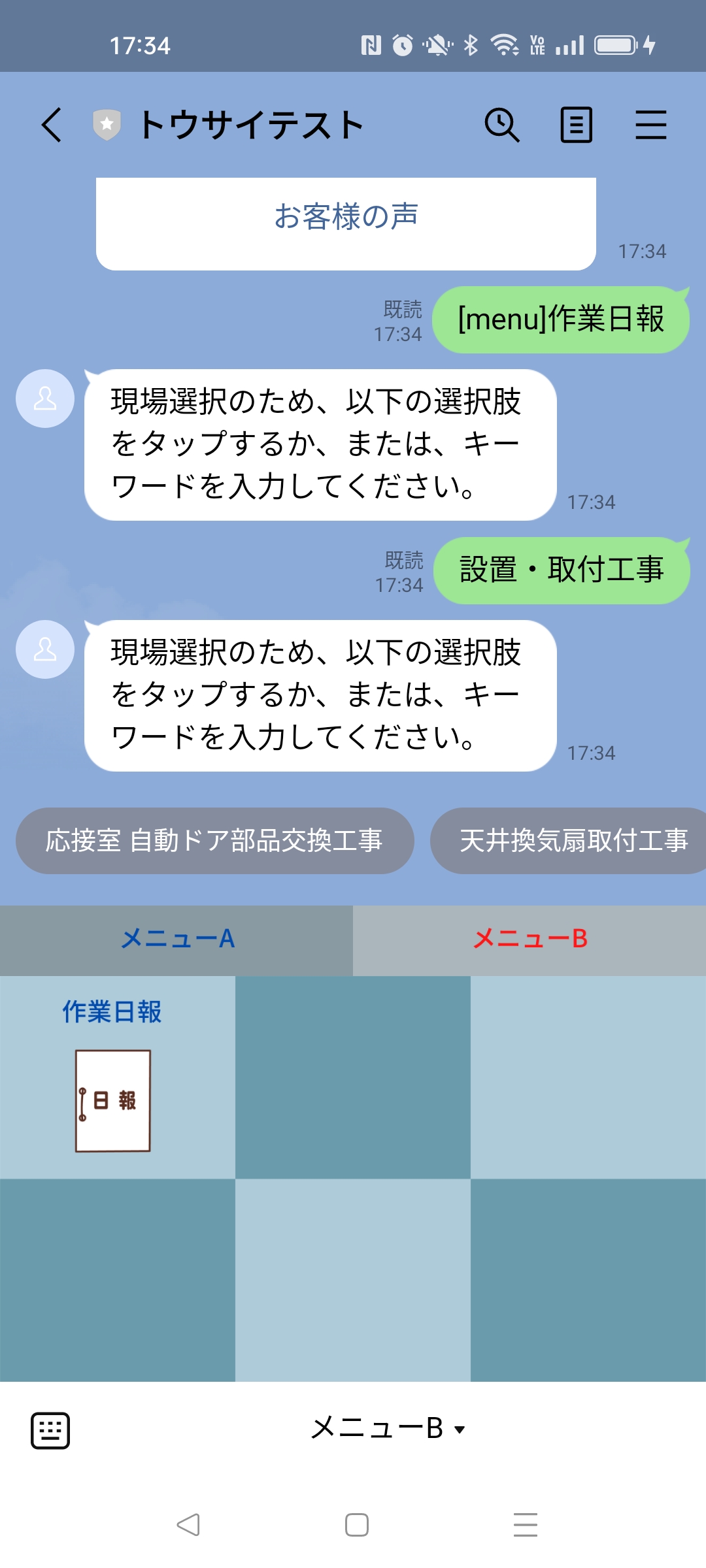Tap the お客様の声 button
This screenshot has width=706, height=1568.
point(346,218)
